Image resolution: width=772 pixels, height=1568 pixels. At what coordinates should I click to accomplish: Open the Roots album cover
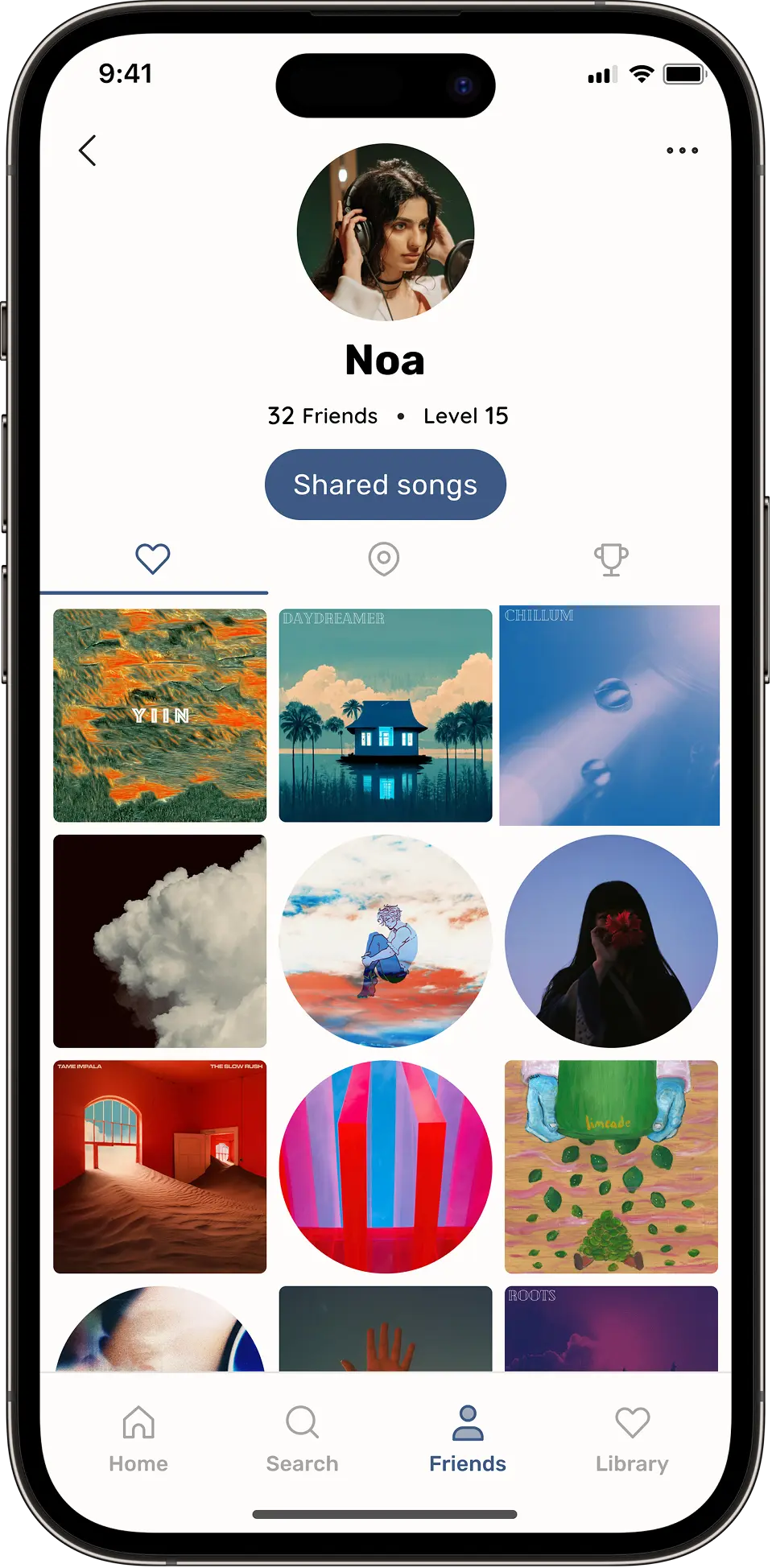tap(611, 1329)
